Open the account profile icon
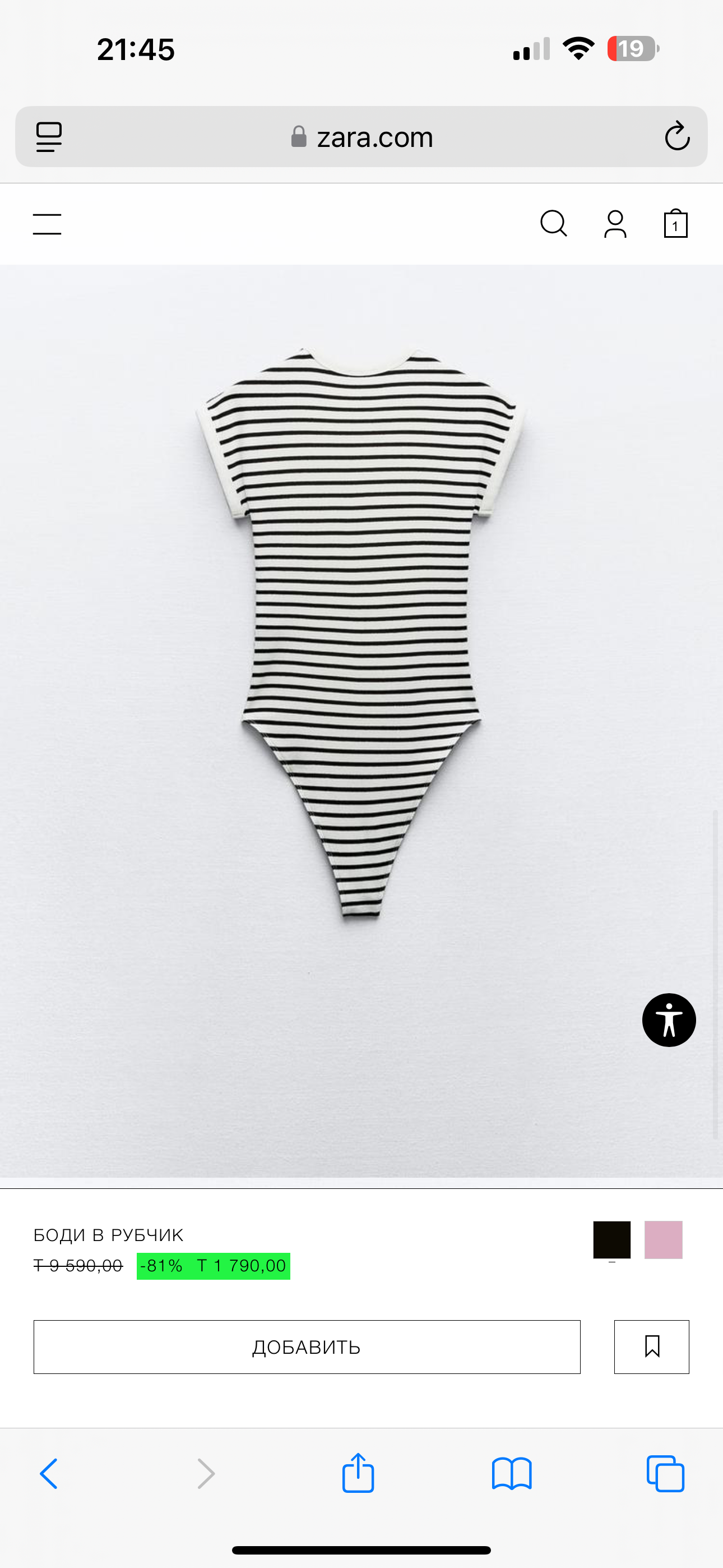This screenshot has width=723, height=1568. [x=615, y=224]
